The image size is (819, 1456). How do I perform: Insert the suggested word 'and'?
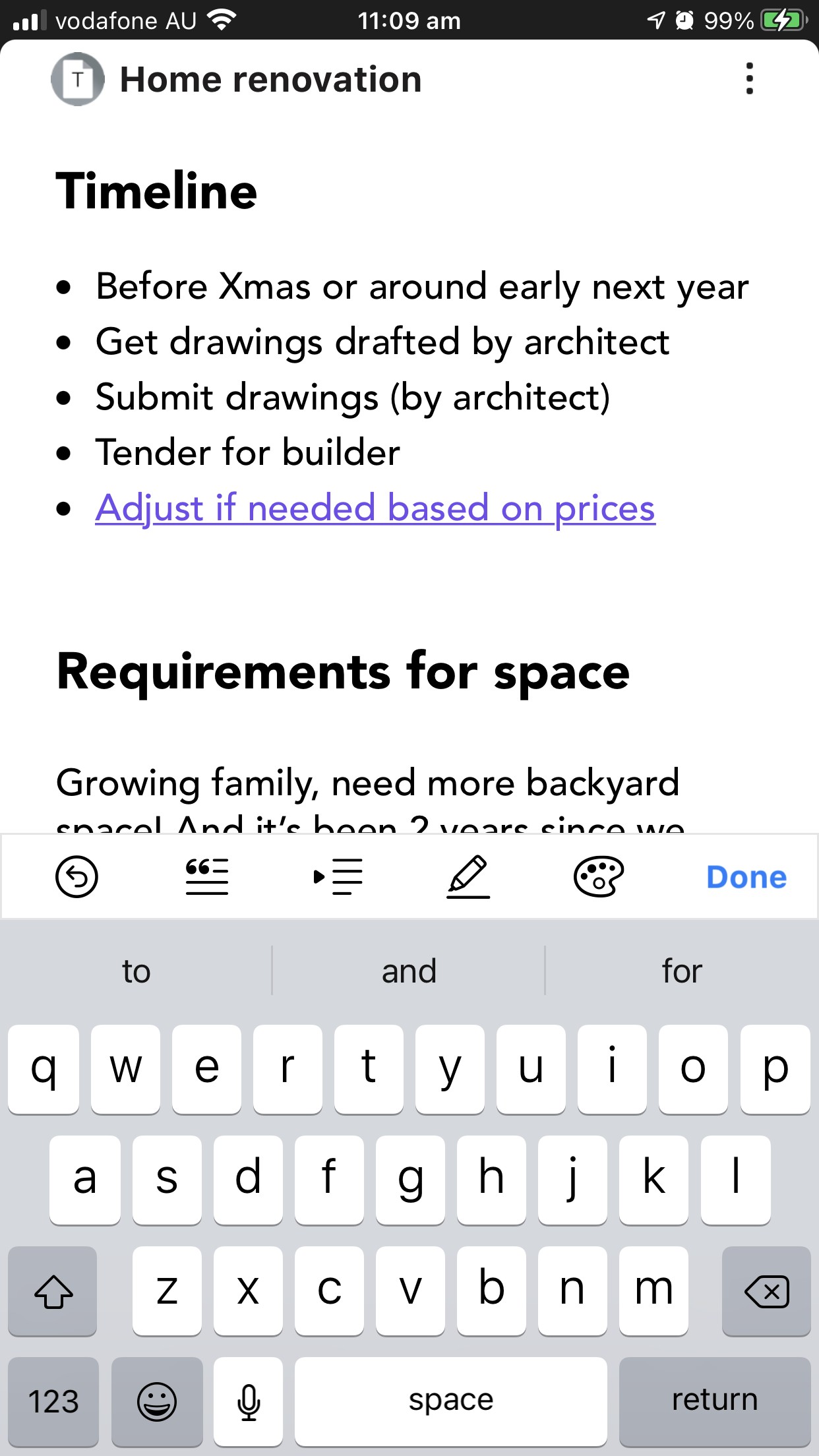click(x=409, y=971)
